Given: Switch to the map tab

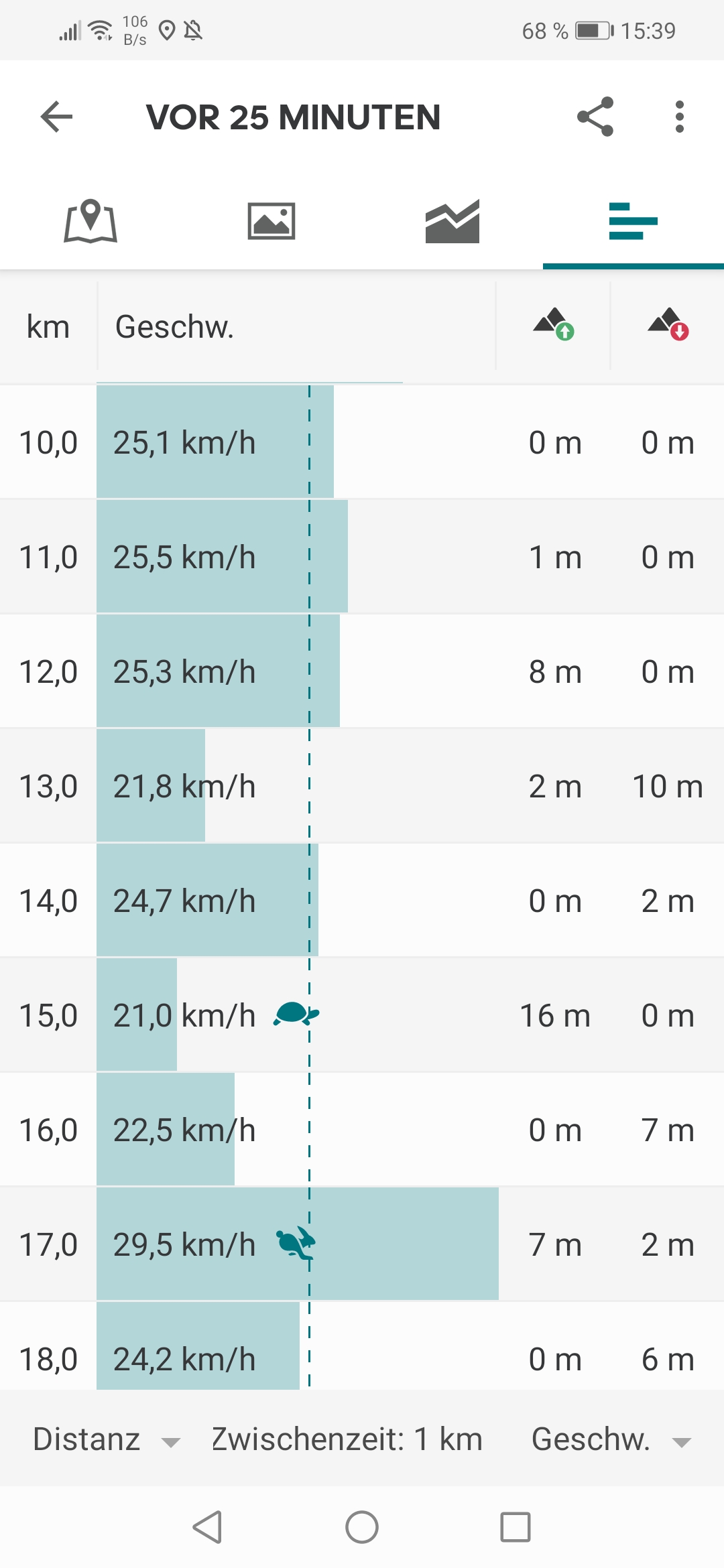Looking at the screenshot, I should tap(90, 221).
